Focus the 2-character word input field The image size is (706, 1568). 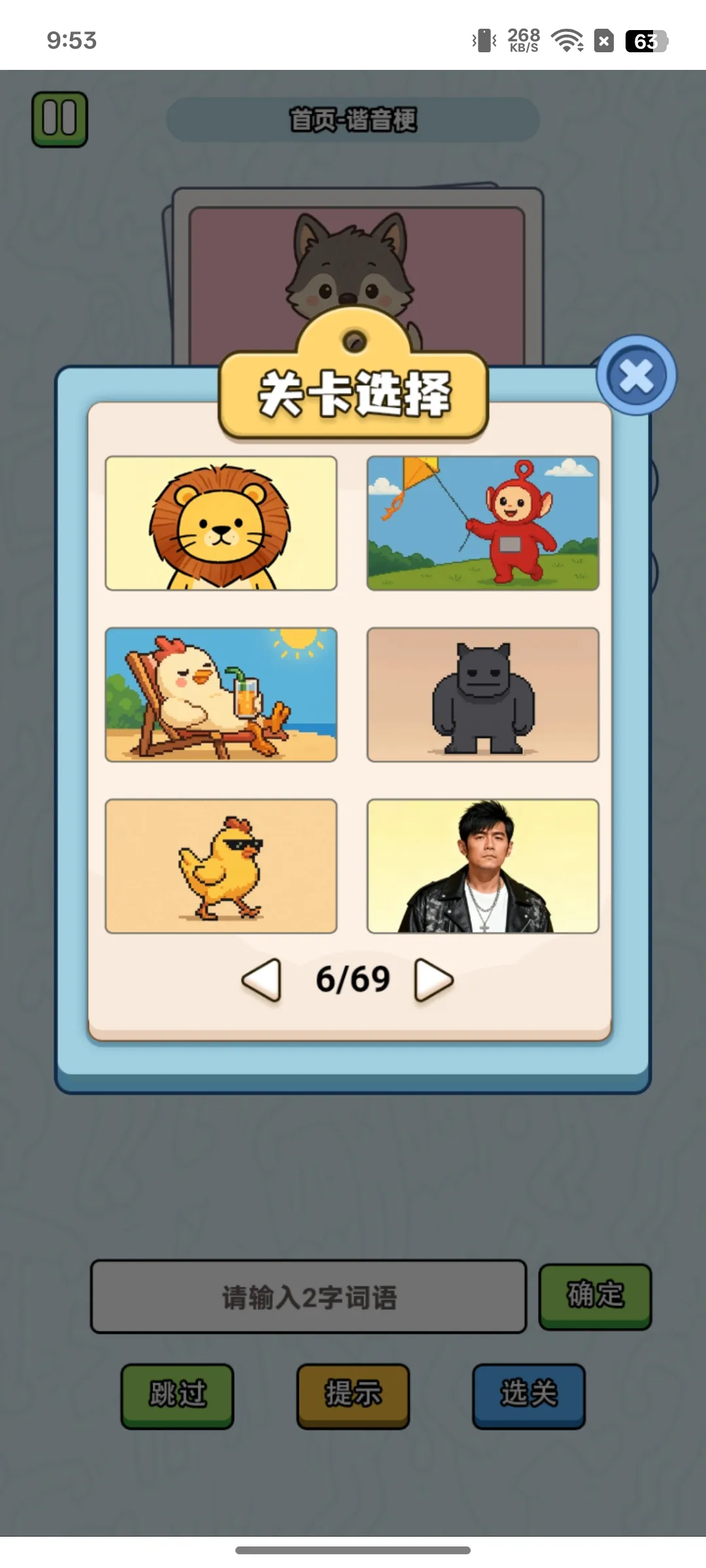[309, 1297]
